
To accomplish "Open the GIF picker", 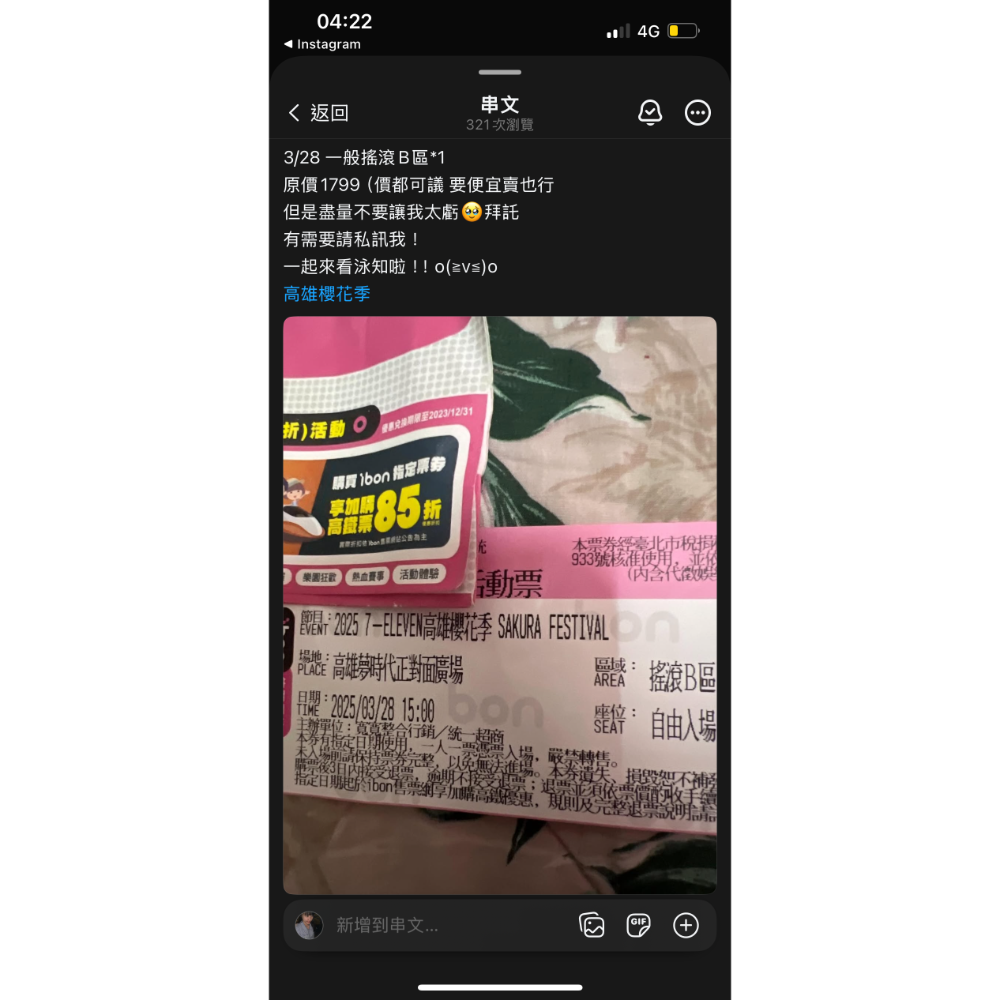I will (x=639, y=926).
